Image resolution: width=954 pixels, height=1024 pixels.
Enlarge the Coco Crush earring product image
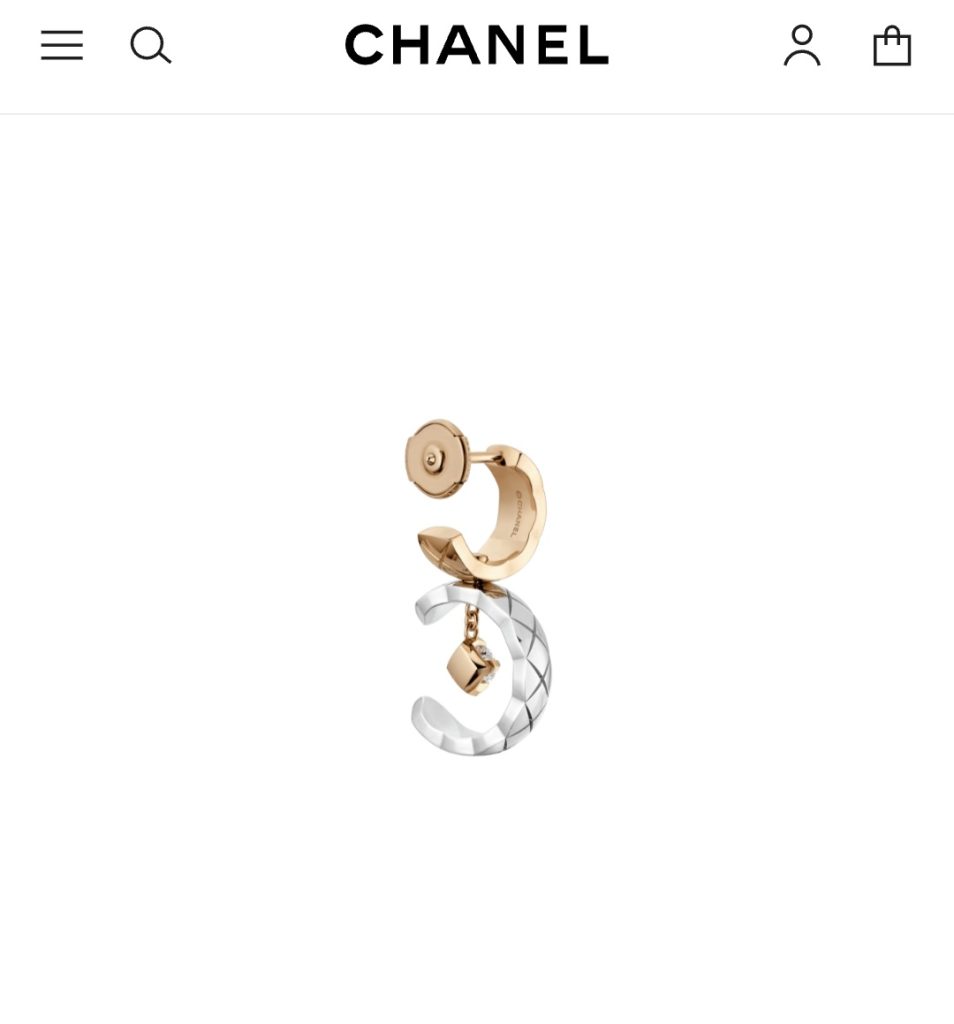[478, 588]
